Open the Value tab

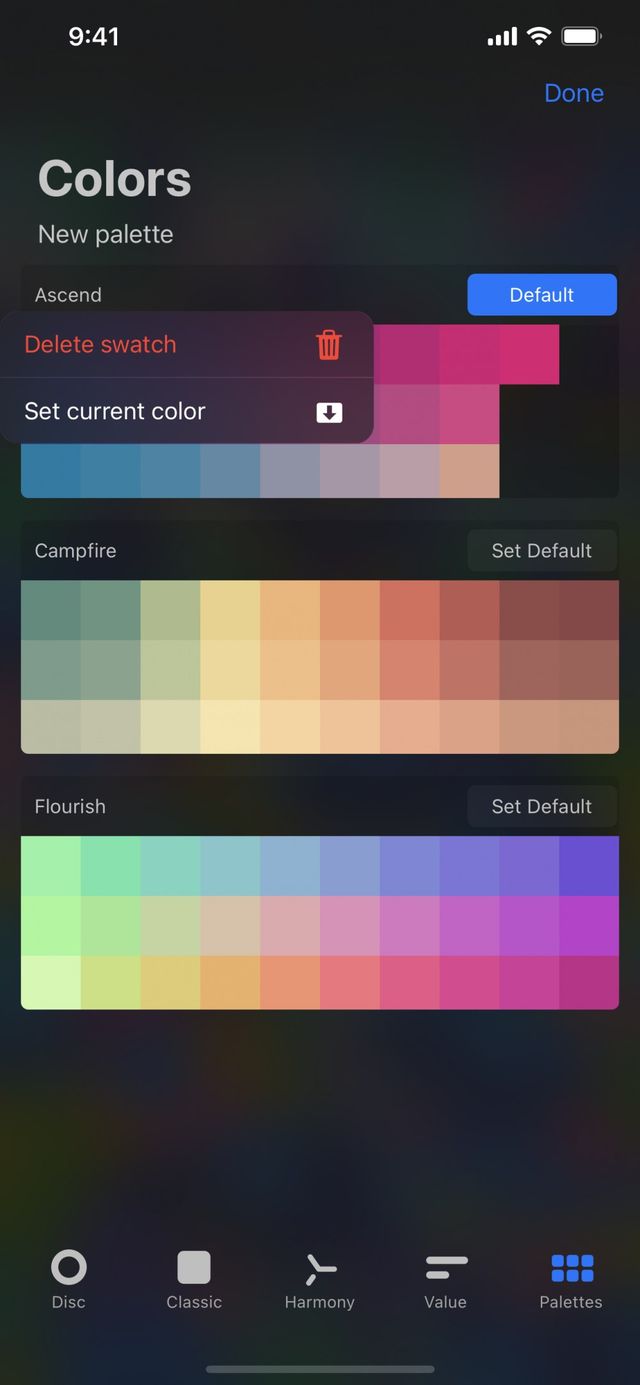pyautogui.click(x=445, y=1279)
